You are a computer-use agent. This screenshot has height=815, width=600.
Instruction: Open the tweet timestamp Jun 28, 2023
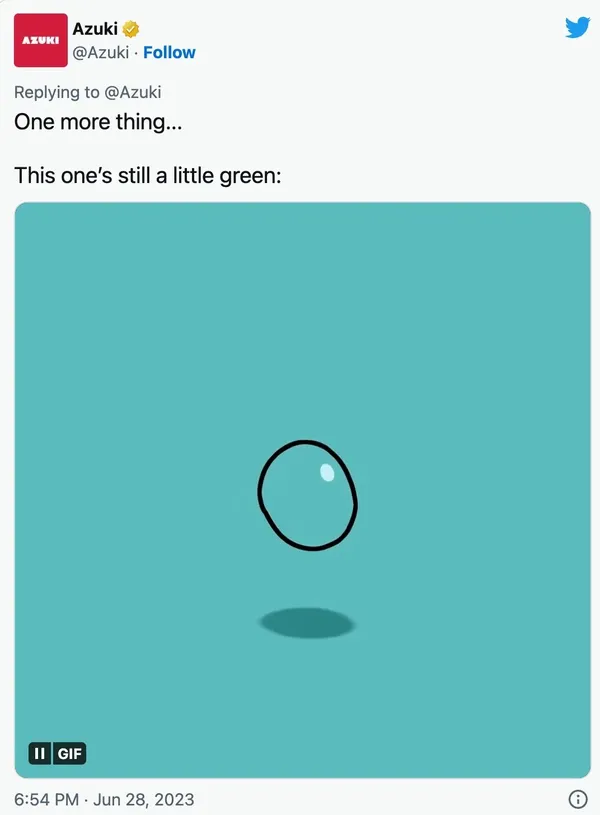(x=104, y=799)
